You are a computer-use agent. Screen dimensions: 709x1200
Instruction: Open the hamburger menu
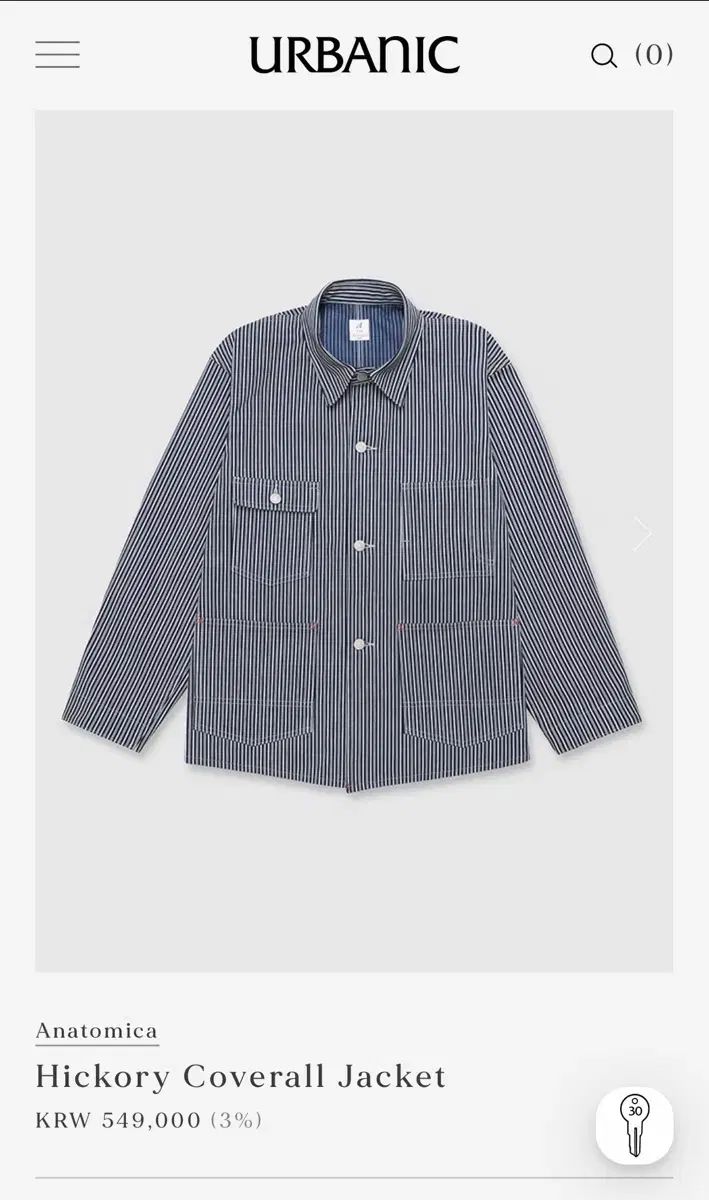click(57, 54)
